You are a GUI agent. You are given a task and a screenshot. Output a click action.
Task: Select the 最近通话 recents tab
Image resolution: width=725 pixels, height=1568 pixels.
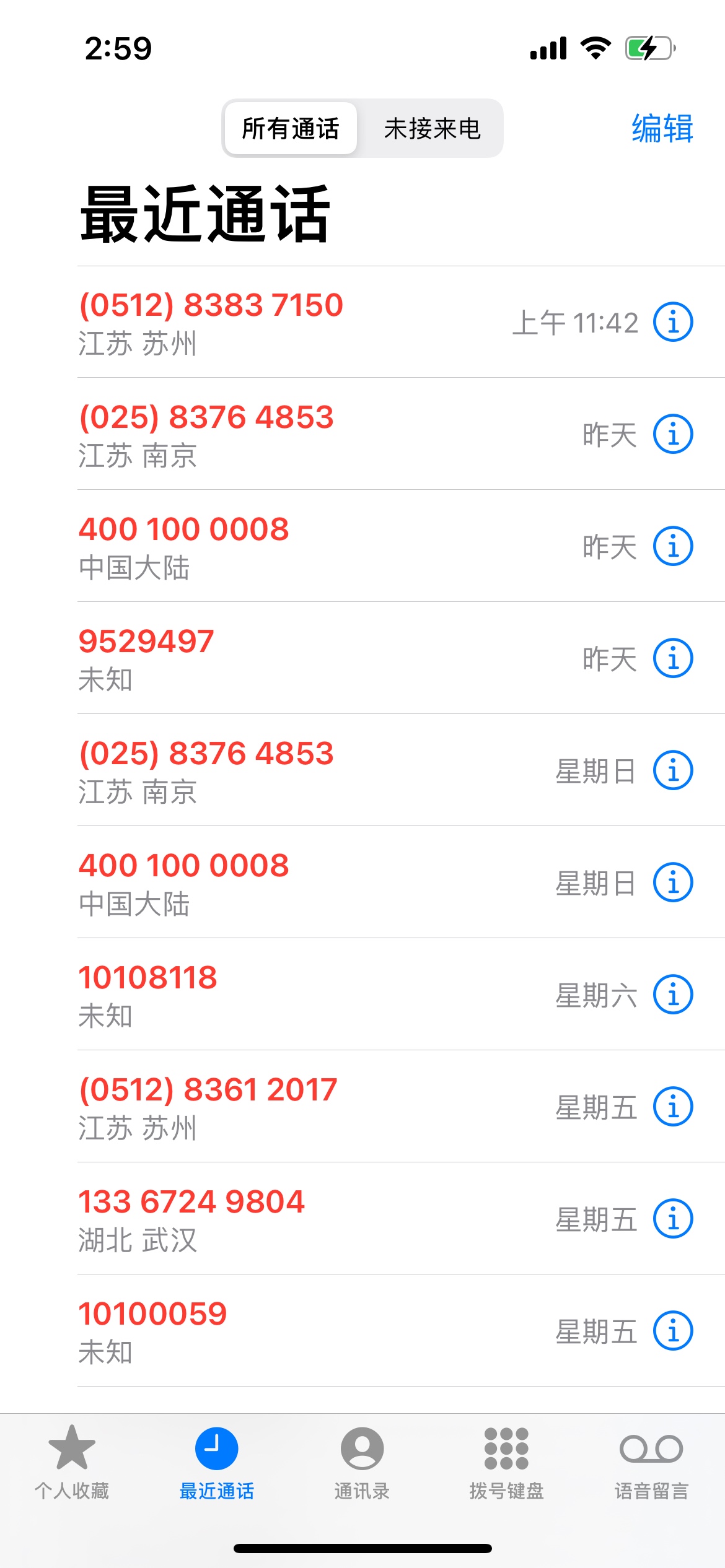point(216,1463)
